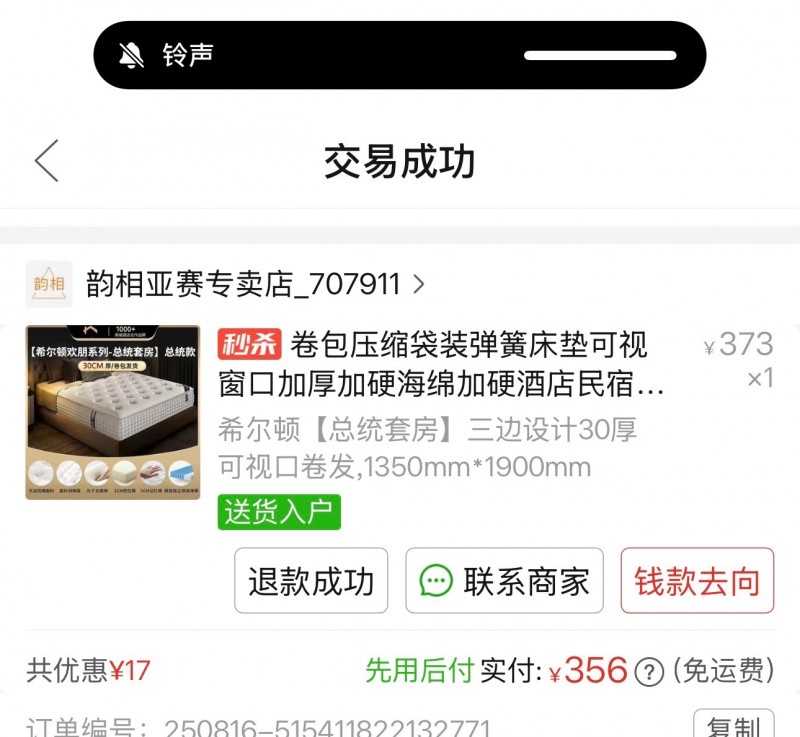Tap the 退款成功 button
The height and width of the screenshot is (737, 800).
pos(311,581)
